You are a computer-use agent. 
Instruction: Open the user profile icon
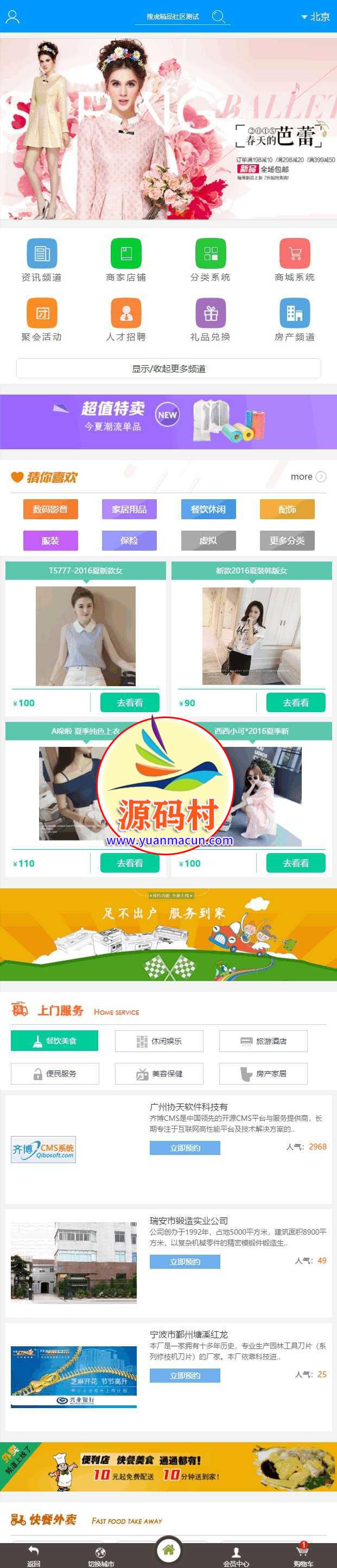pos(13,16)
